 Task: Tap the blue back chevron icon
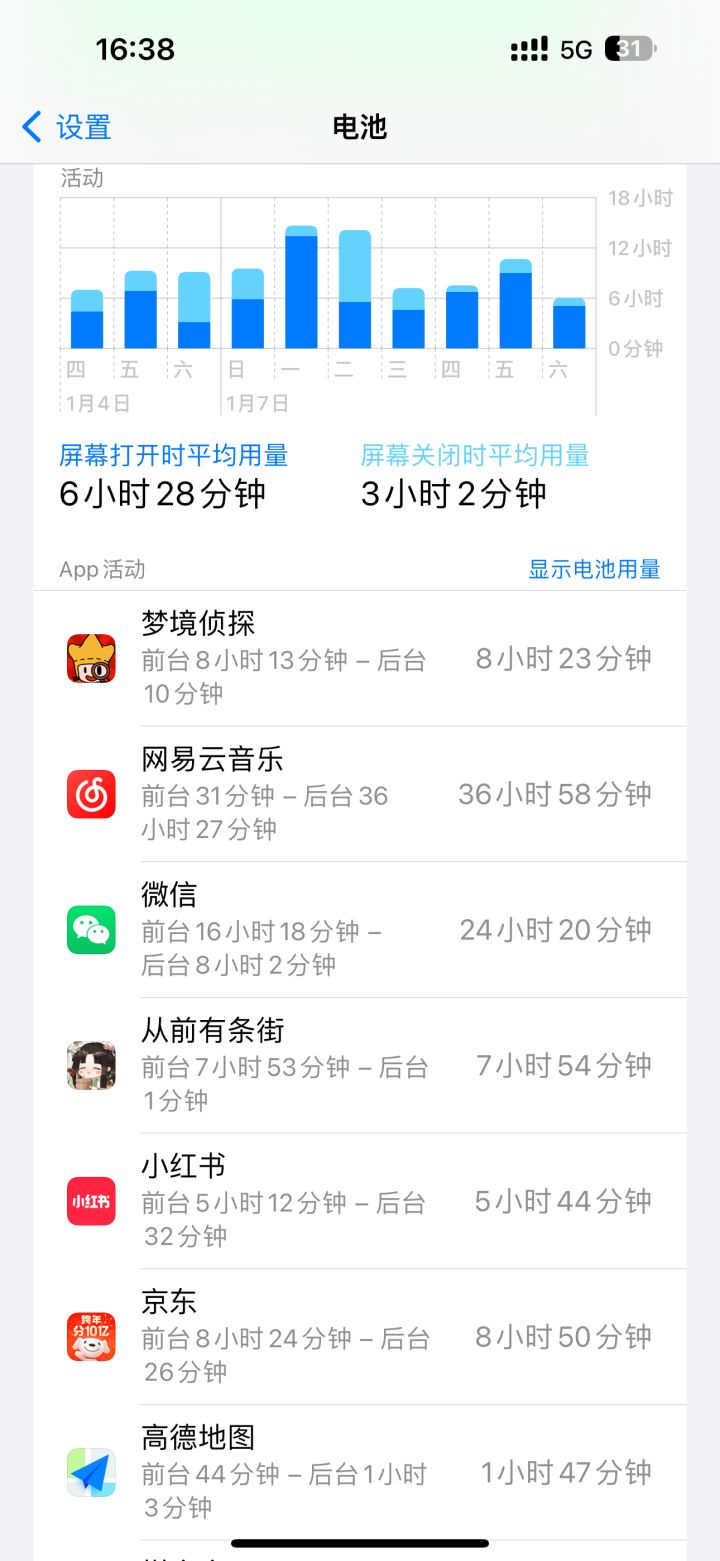(30, 126)
